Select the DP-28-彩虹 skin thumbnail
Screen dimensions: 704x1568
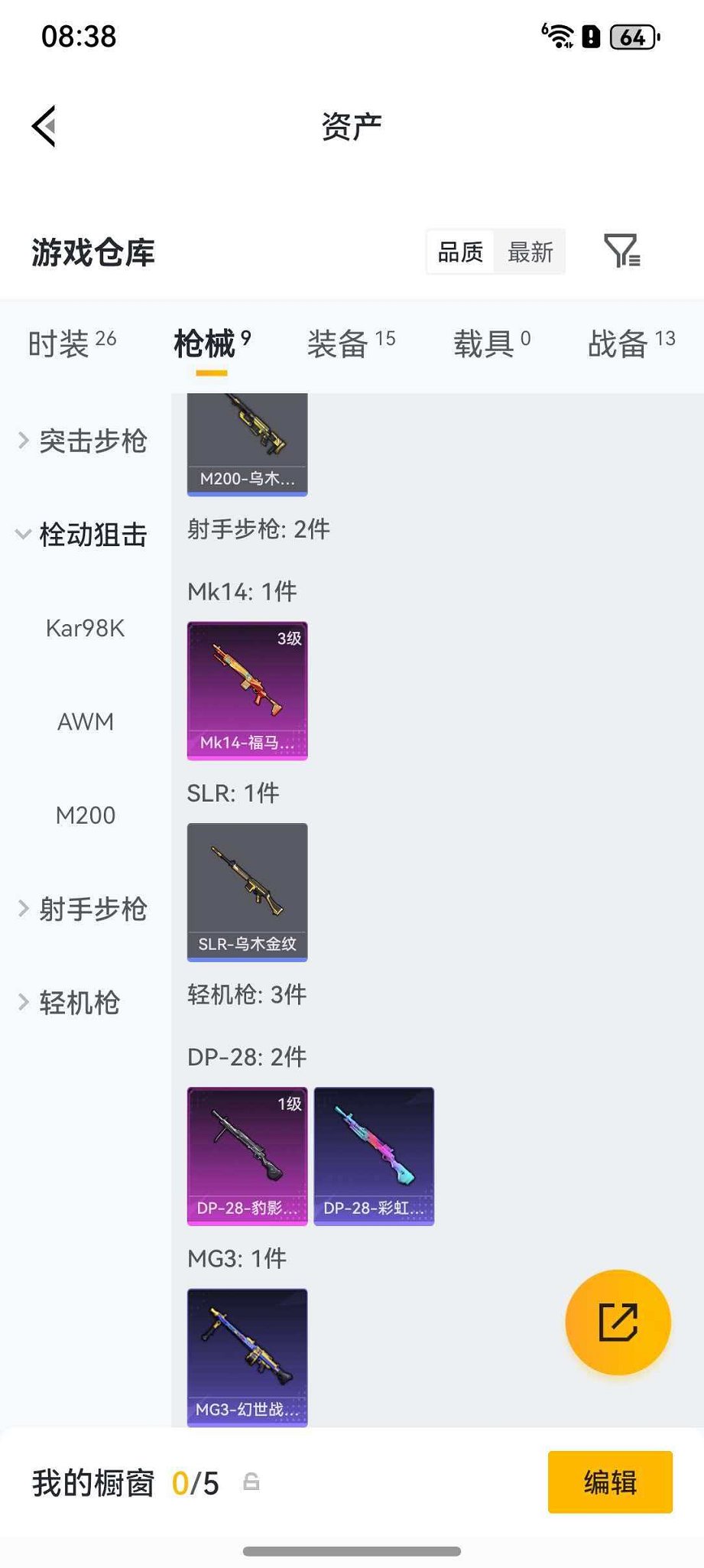(x=373, y=1155)
